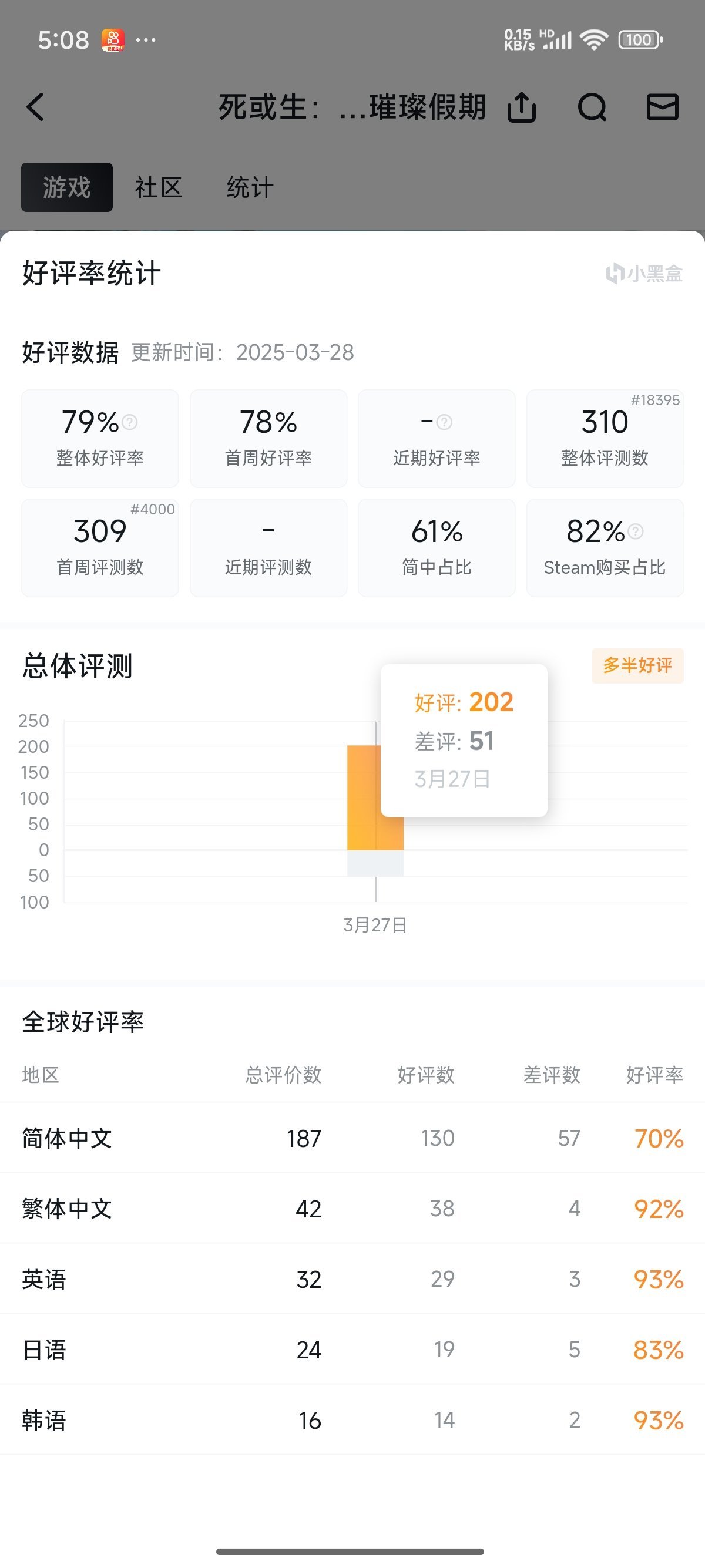Open the mail inbox icon
The width and height of the screenshot is (705, 1568).
click(662, 107)
